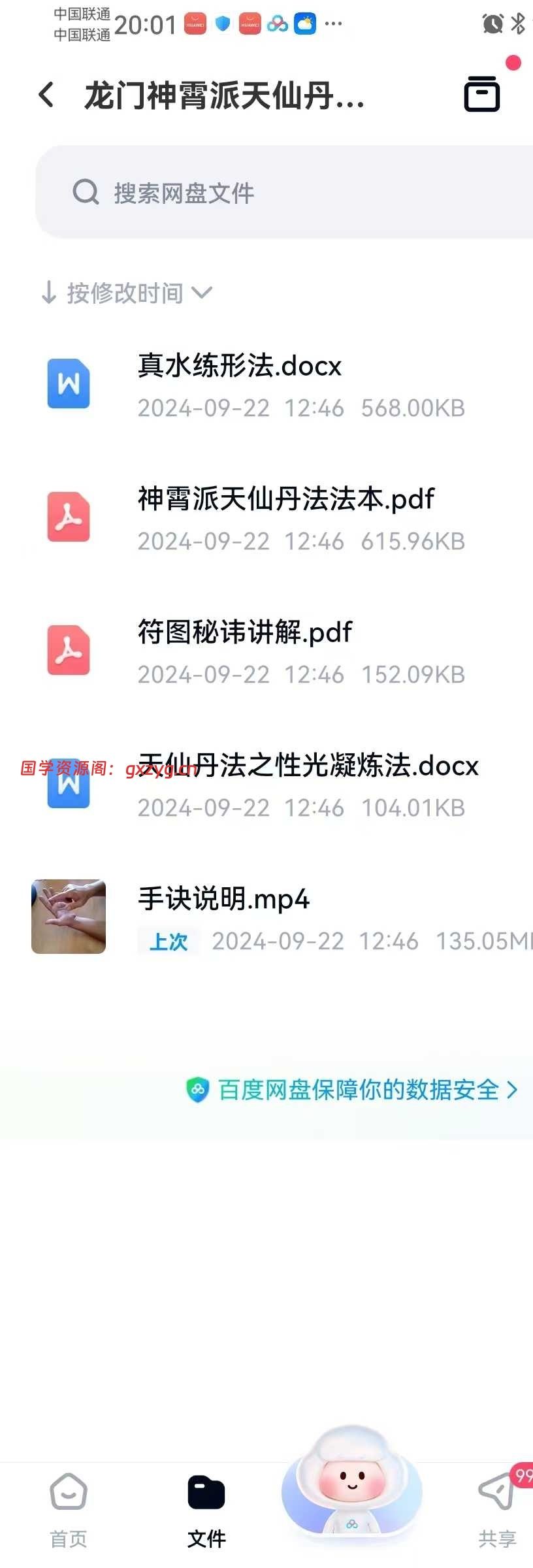Open 百度网盘保障你的数据安全 link

click(x=358, y=1090)
